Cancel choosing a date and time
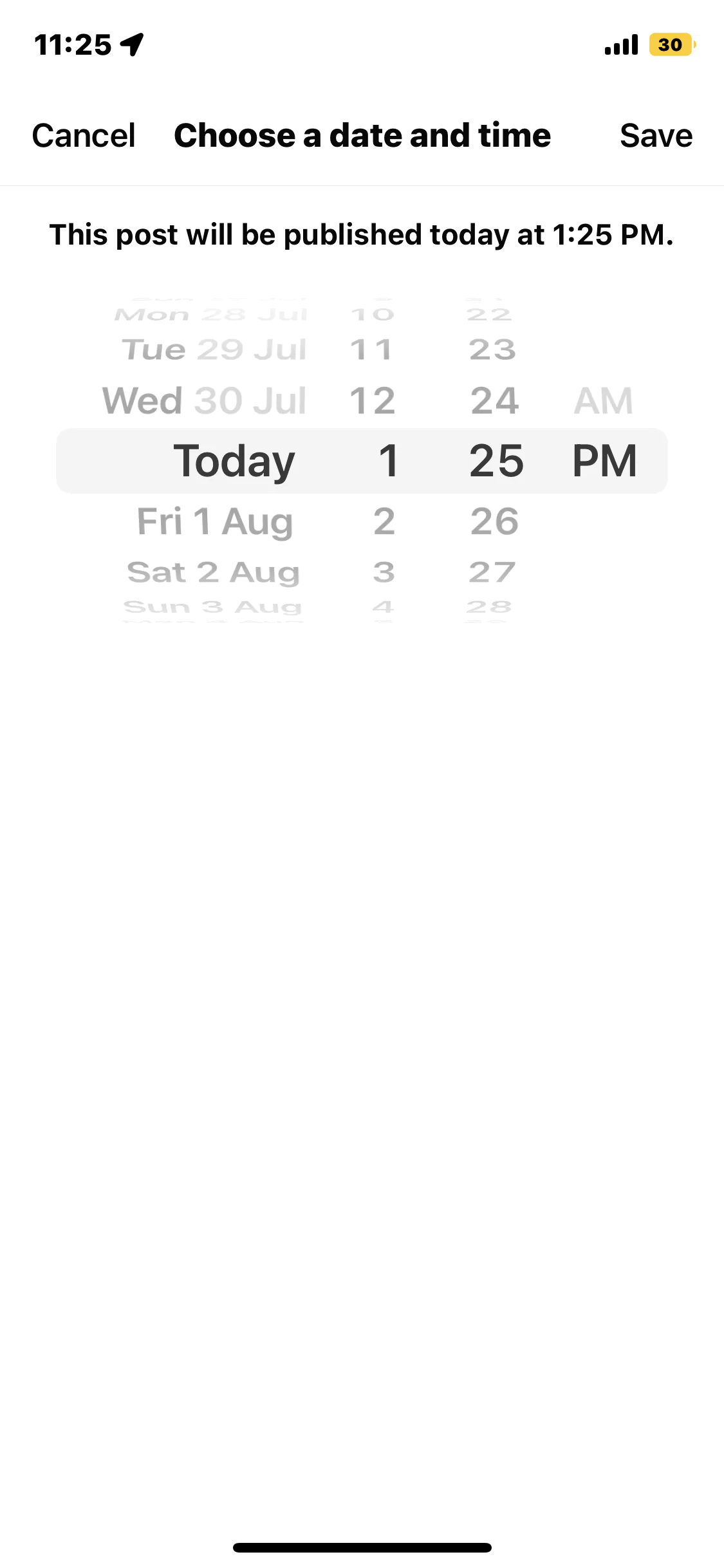The width and height of the screenshot is (724, 1568). pyautogui.click(x=84, y=136)
